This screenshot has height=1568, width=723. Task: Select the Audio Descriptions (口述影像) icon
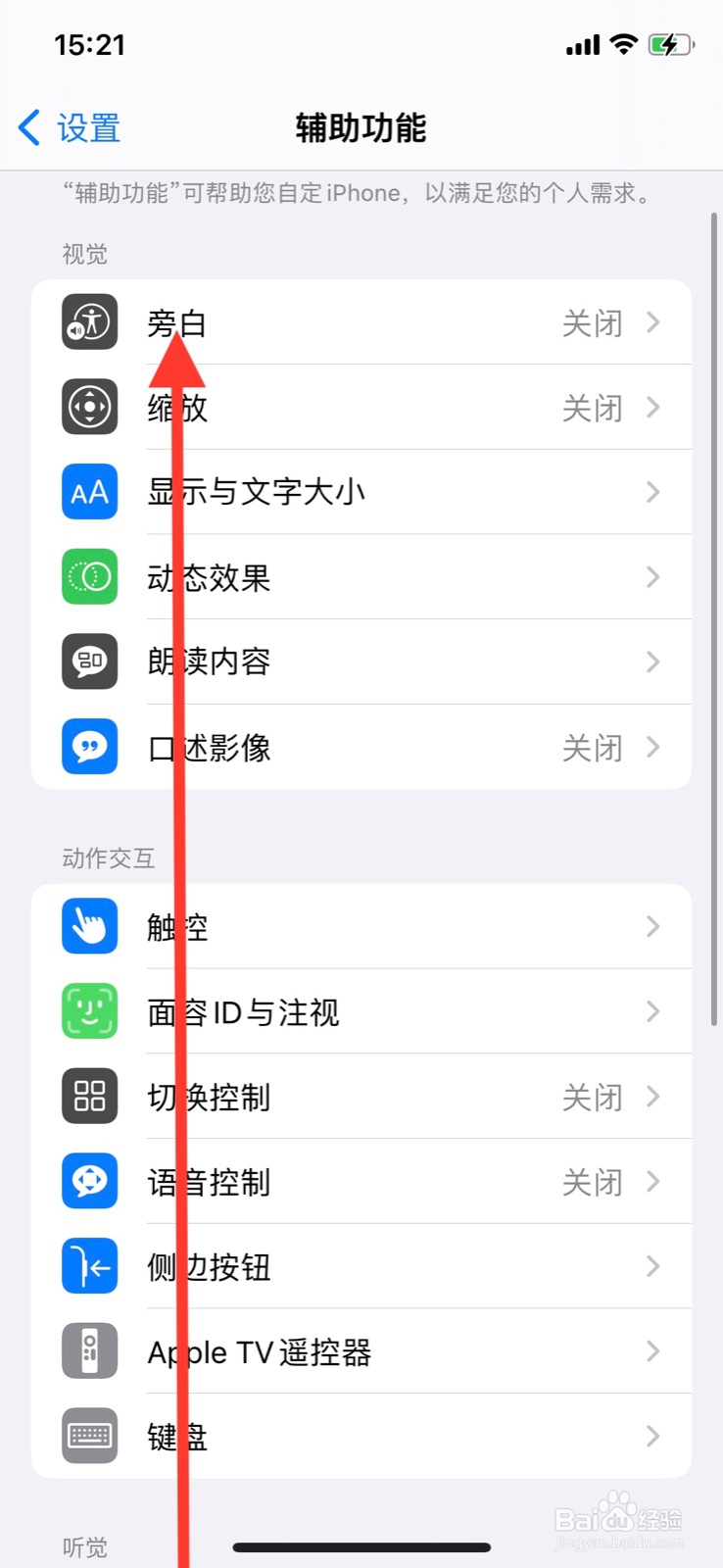(x=89, y=747)
